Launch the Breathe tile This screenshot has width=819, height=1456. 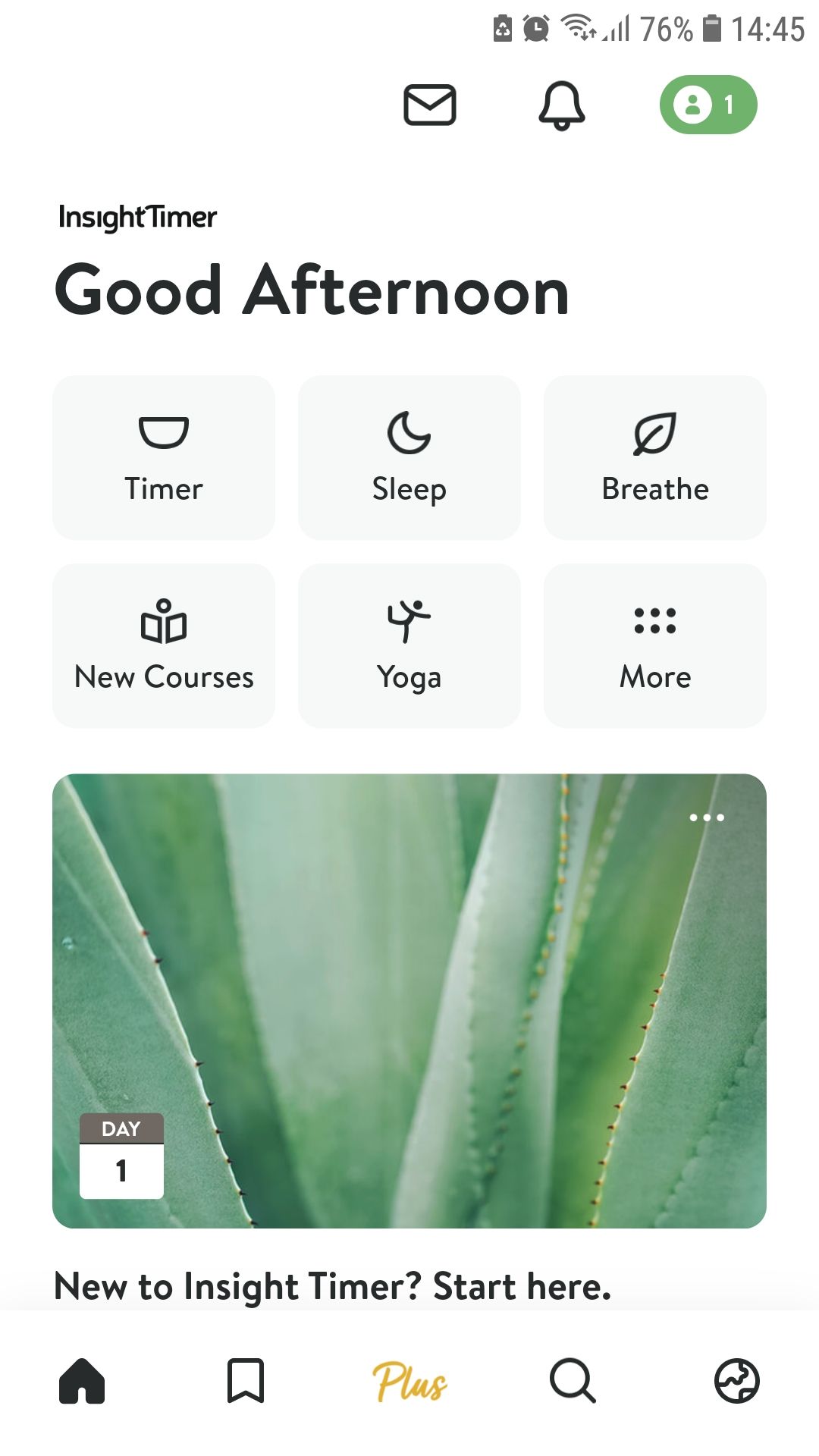pyautogui.click(x=655, y=458)
